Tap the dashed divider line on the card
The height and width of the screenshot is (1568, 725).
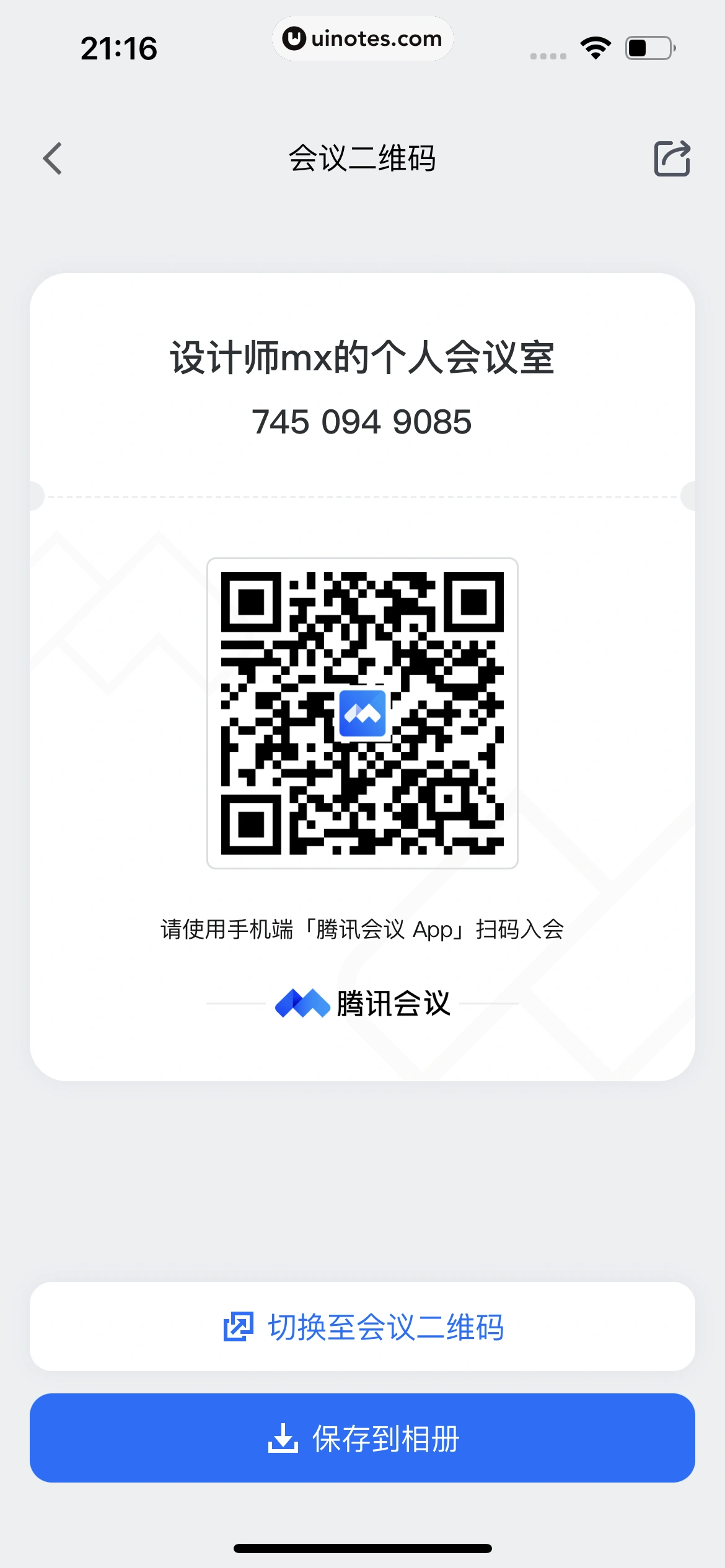(x=362, y=495)
